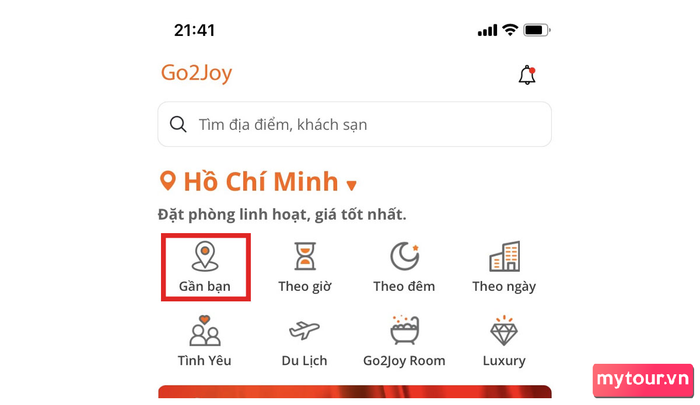Open the Gần bạn category
The width and height of the screenshot is (700, 405).
tap(205, 266)
